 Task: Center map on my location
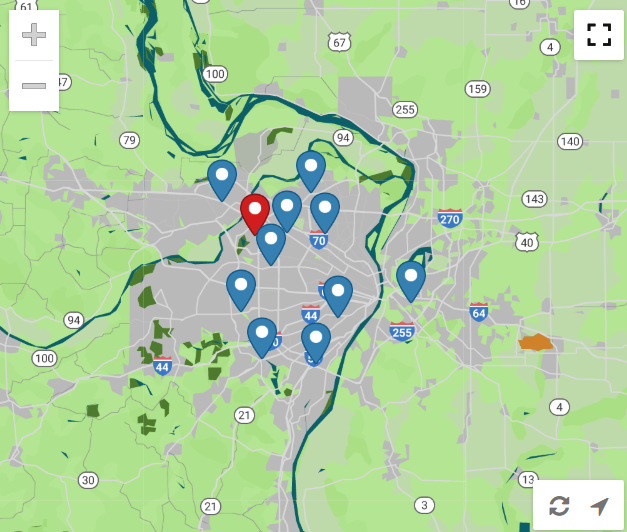[x=600, y=505]
